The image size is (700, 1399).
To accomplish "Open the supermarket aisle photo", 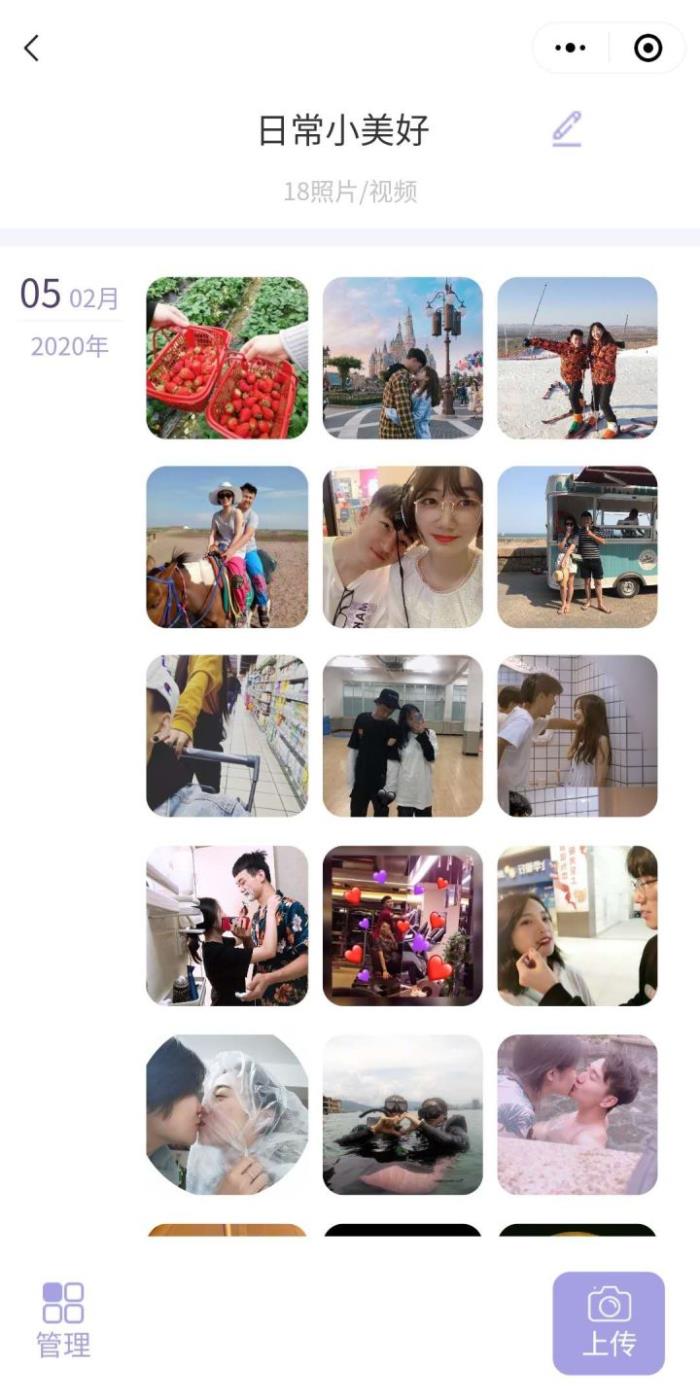I will [x=227, y=735].
